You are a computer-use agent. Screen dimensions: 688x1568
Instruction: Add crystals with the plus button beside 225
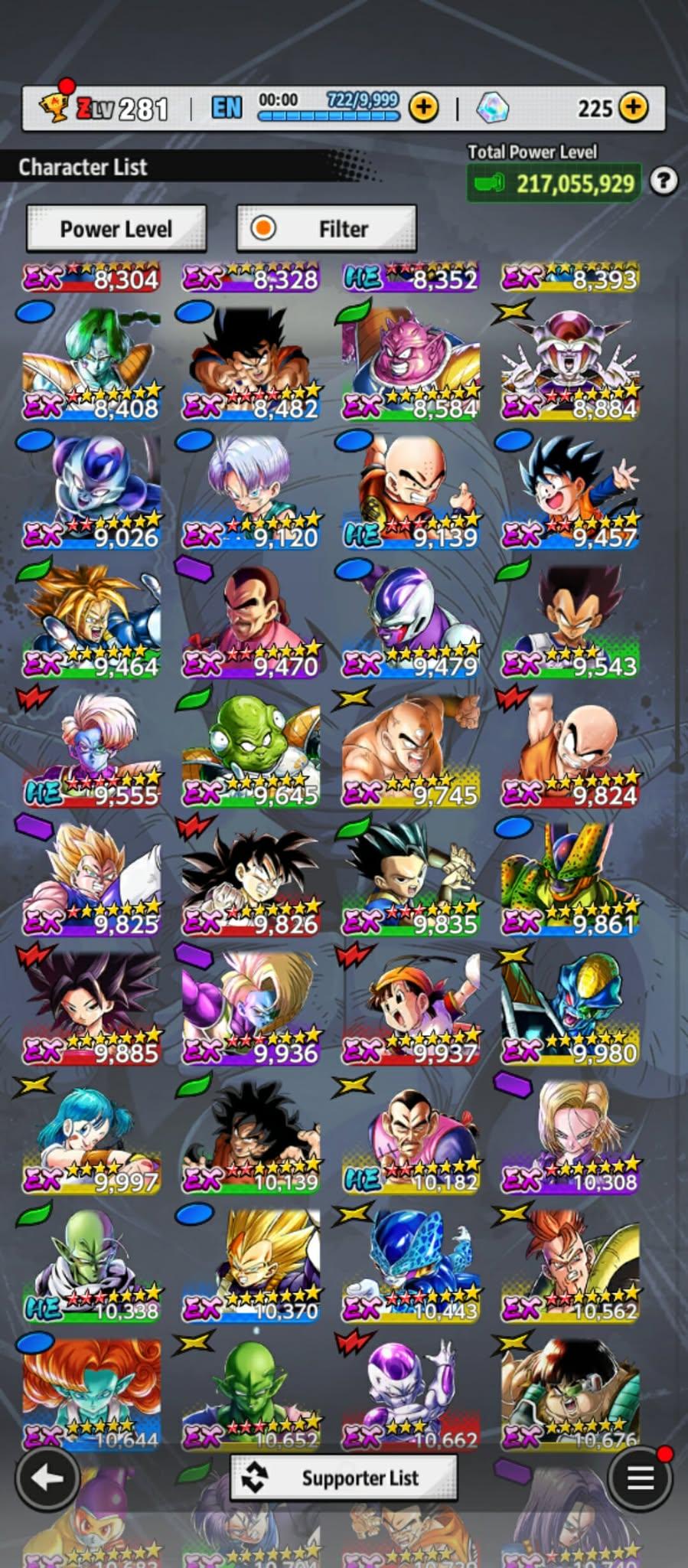633,108
